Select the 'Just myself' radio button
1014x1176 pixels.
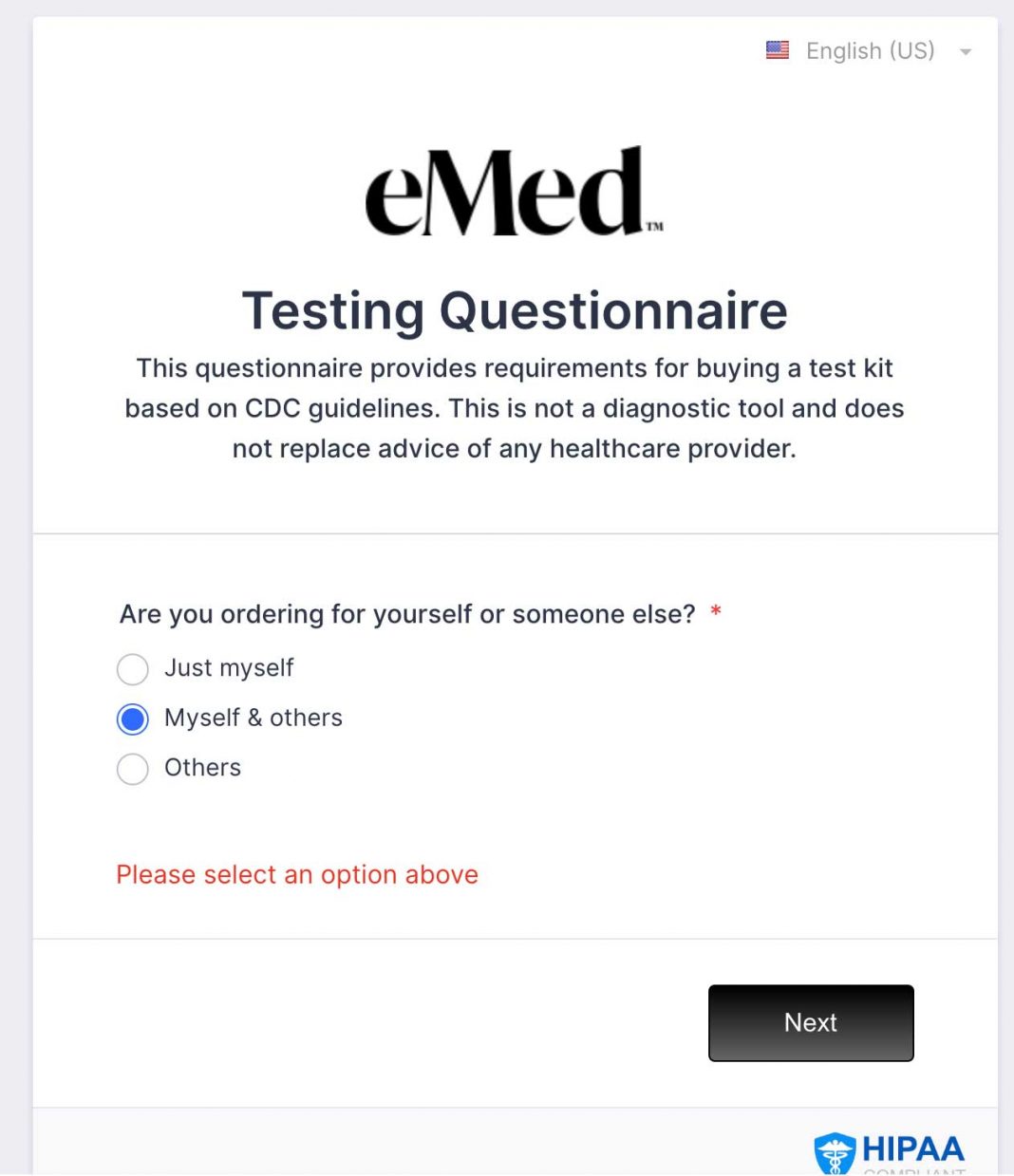click(x=133, y=669)
